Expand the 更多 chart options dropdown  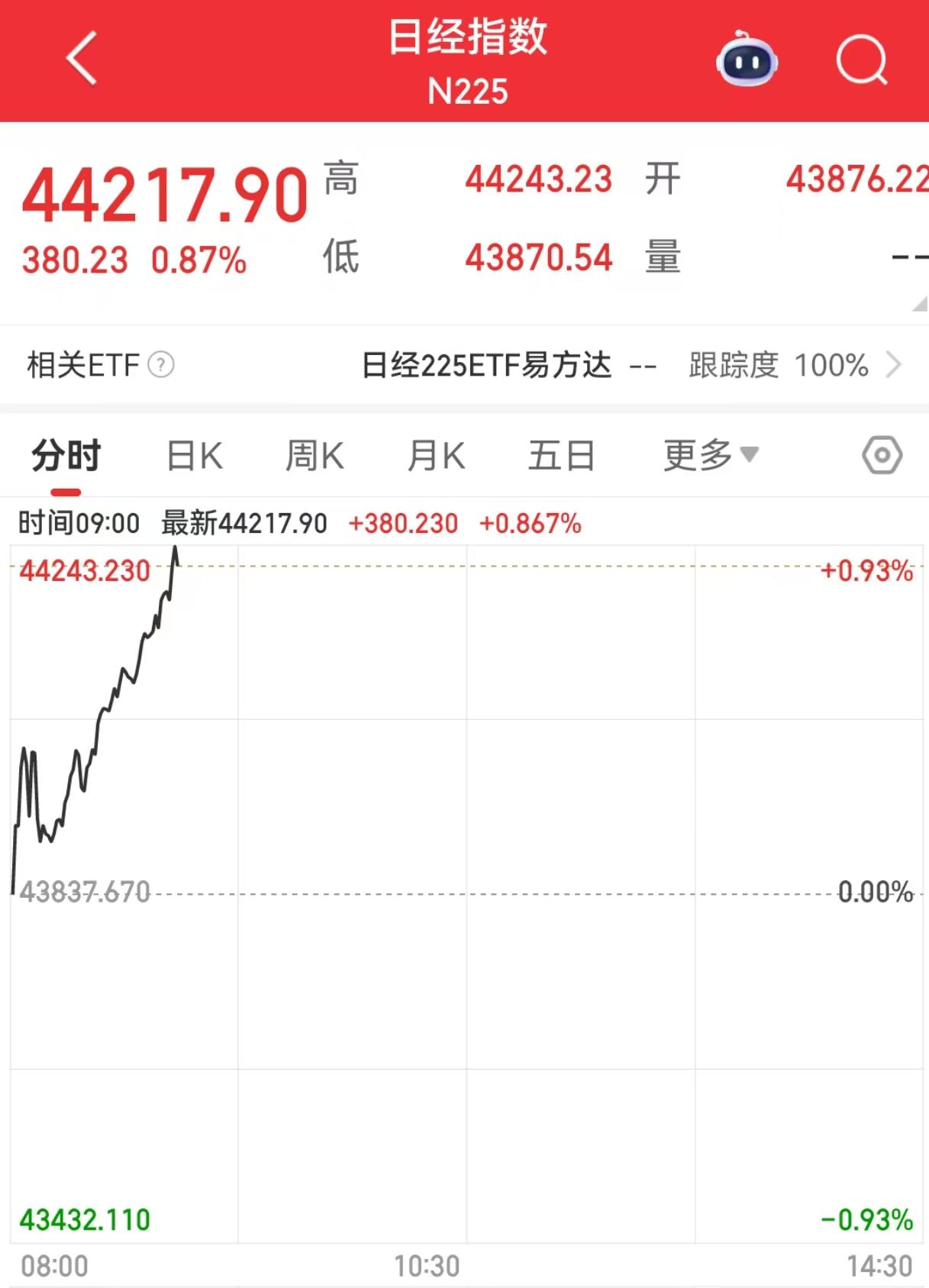pyautogui.click(x=710, y=456)
